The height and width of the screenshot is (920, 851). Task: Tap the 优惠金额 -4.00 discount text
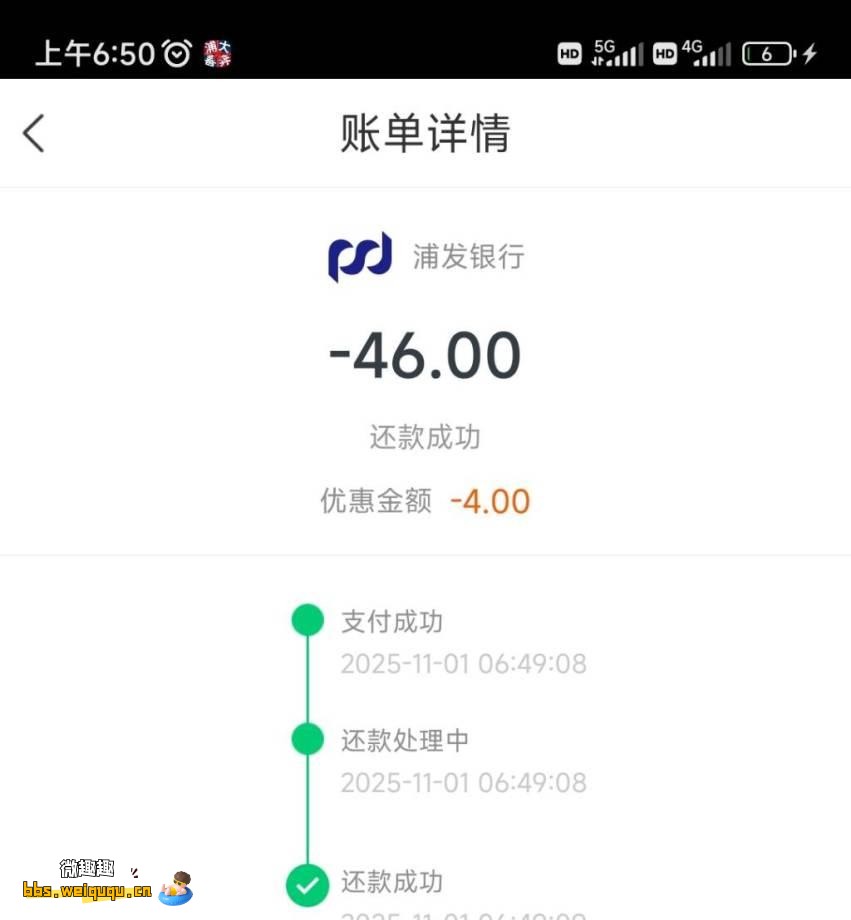coord(424,500)
